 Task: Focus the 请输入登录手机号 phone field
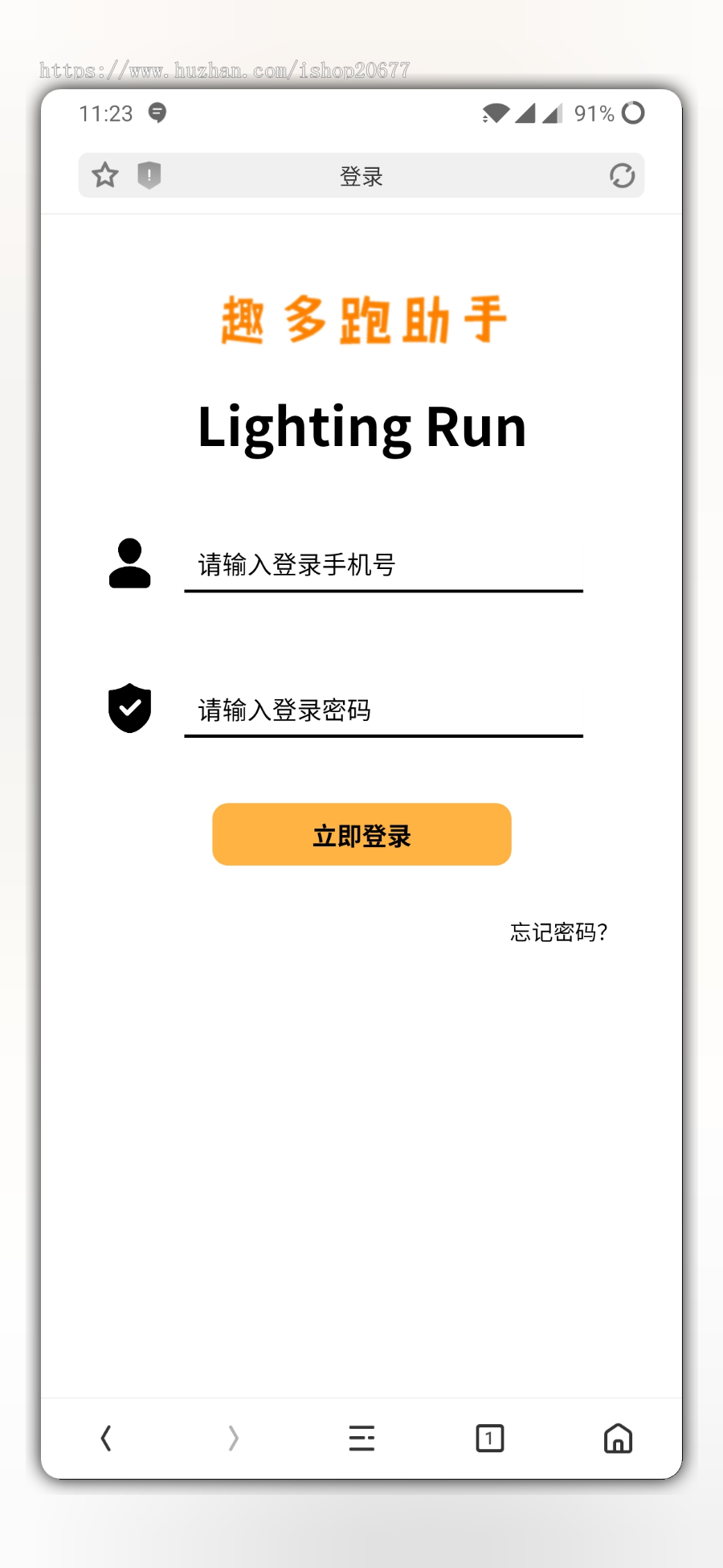(x=382, y=564)
